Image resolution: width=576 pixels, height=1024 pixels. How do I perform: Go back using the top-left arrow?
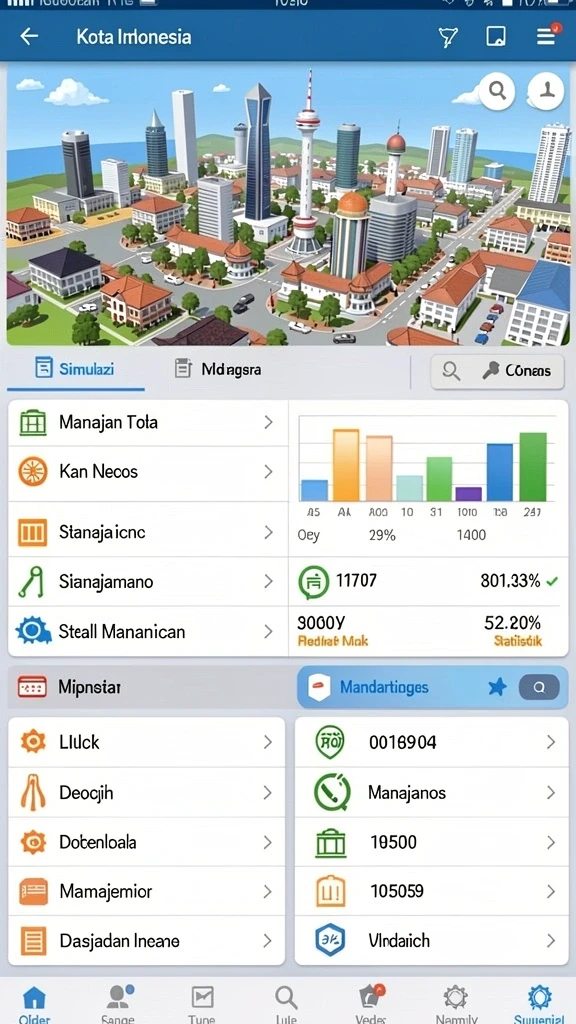(x=29, y=37)
